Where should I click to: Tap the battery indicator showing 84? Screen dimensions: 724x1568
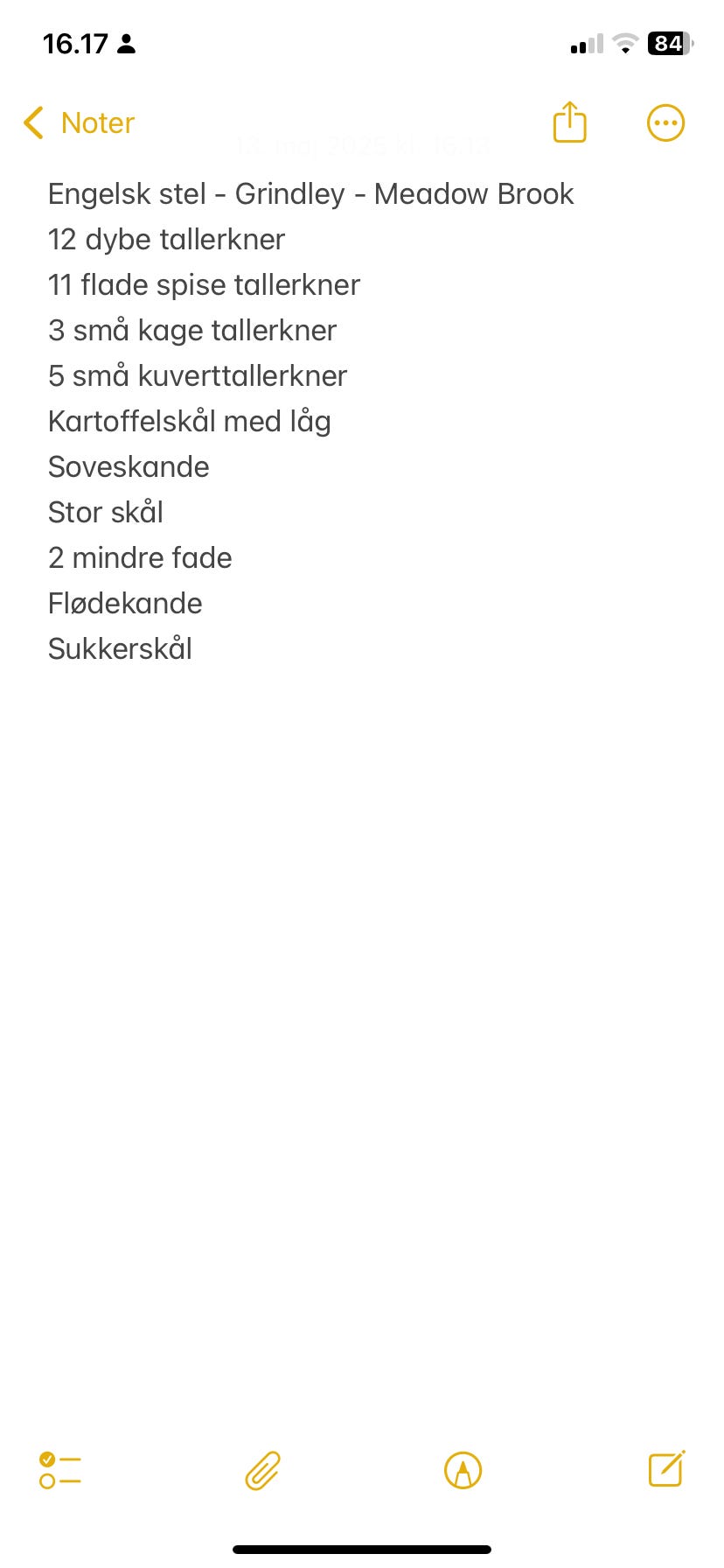(x=668, y=43)
